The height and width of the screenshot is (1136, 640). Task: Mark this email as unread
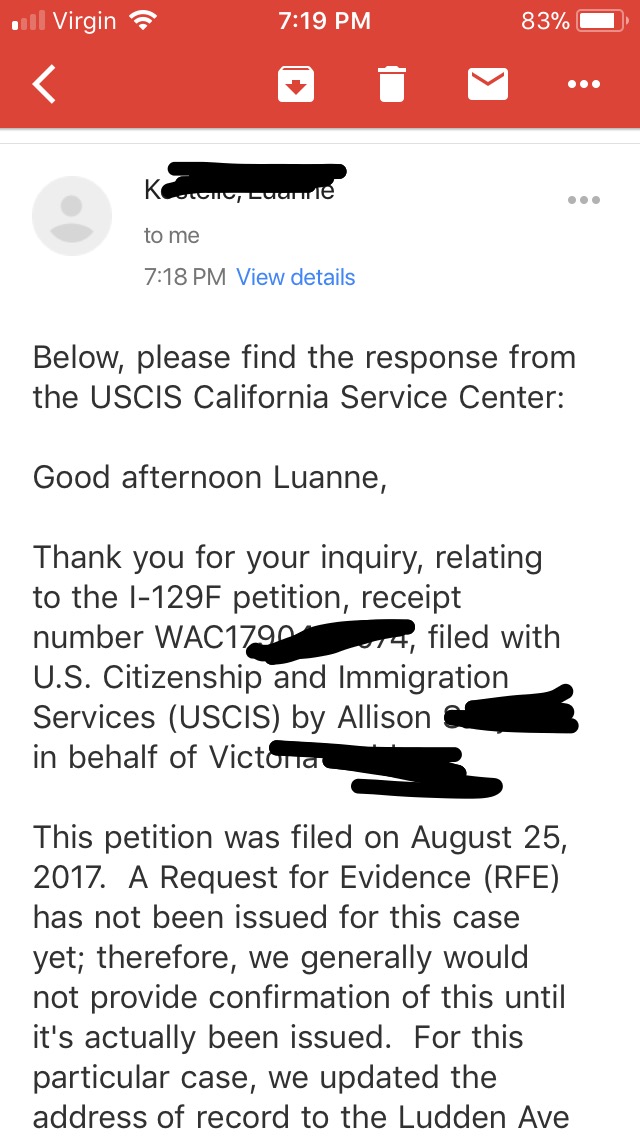click(x=487, y=84)
